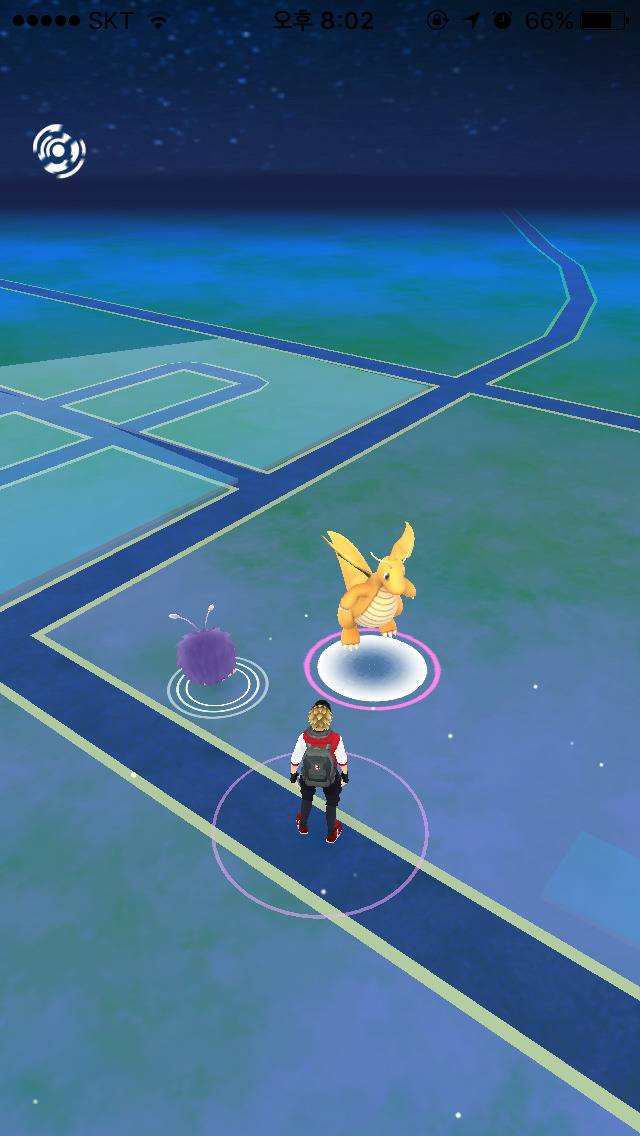
Task: Tap the purple Venonat on the map
Action: pyautogui.click(x=206, y=655)
